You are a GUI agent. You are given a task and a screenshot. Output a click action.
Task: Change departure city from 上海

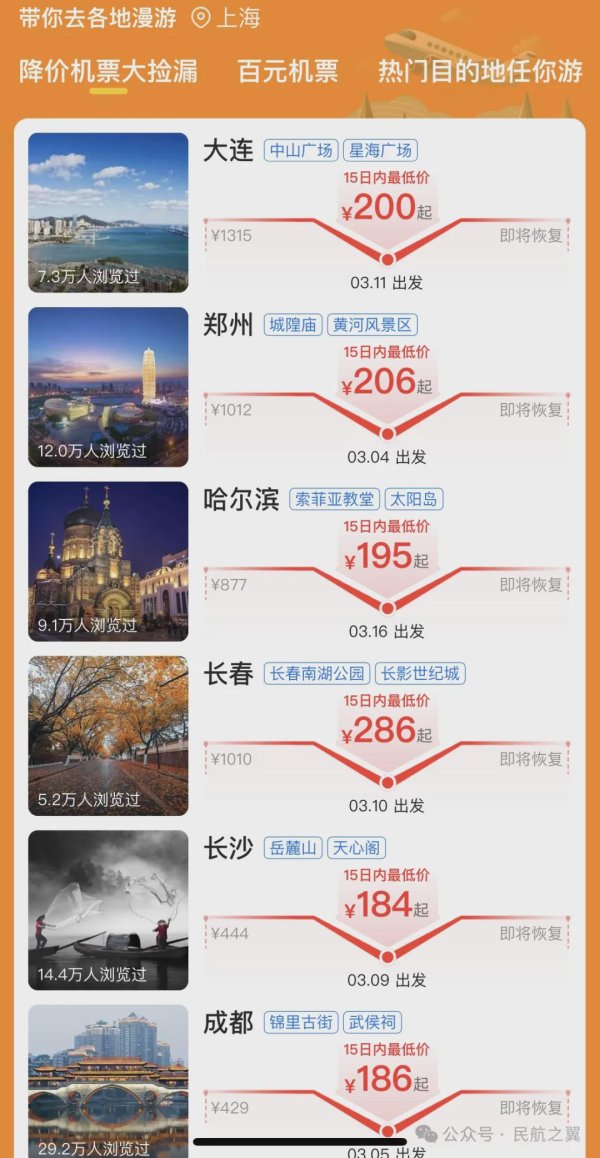coord(226,17)
